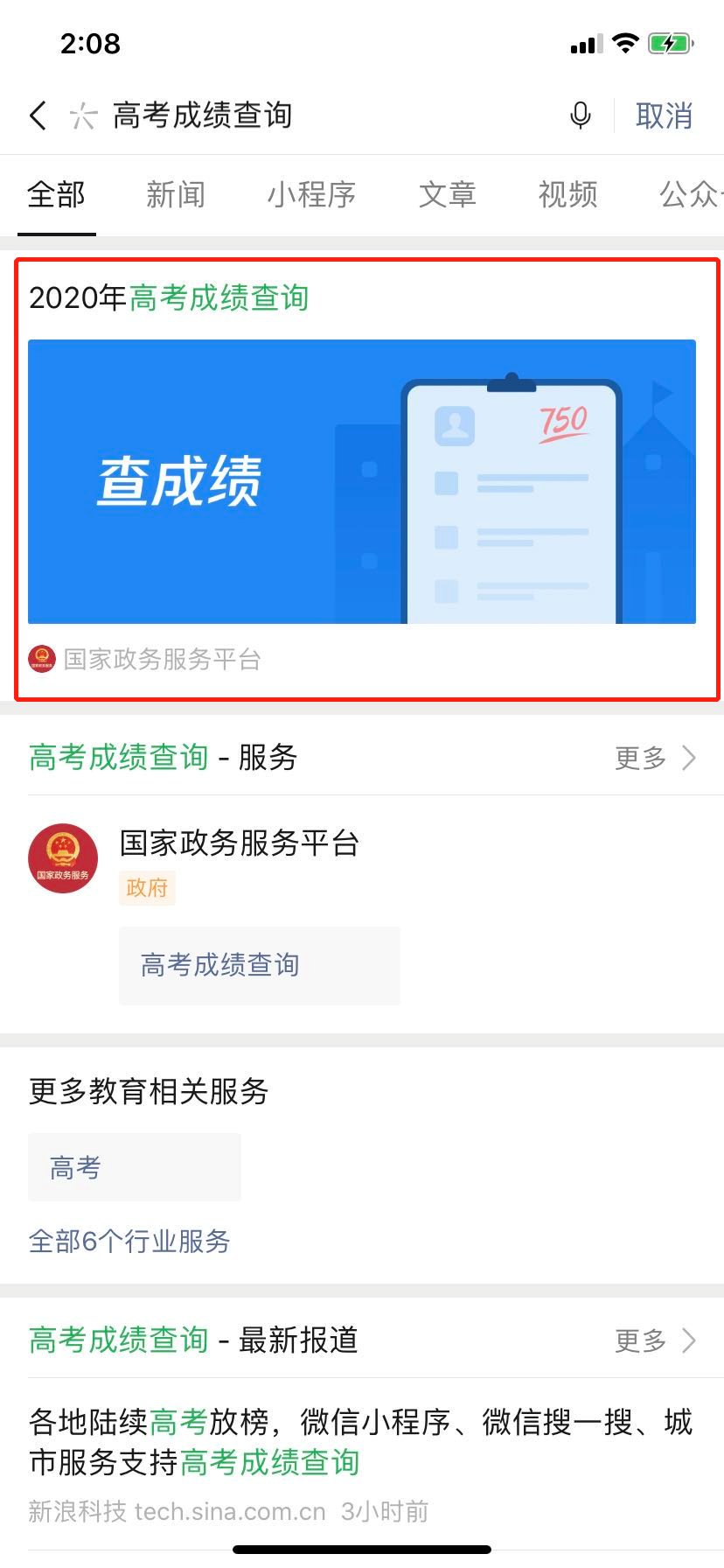This screenshot has height=1568, width=724.
Task: Tap 取消 to cancel search
Action: [x=664, y=115]
